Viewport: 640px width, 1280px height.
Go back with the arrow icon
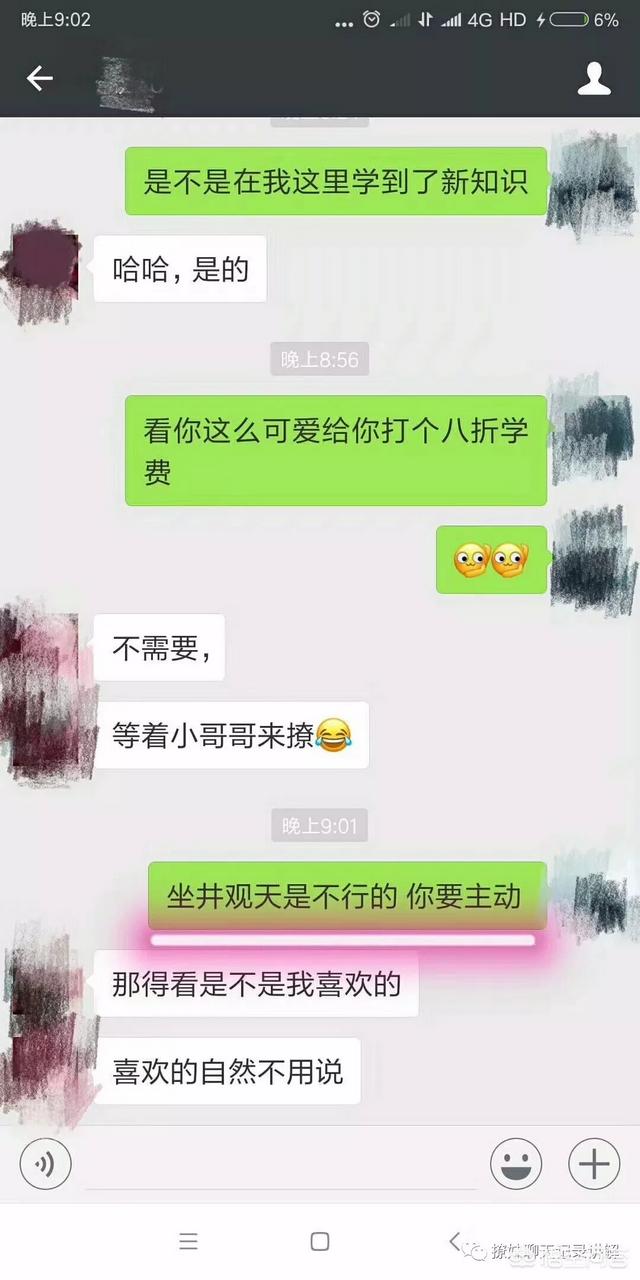click(40, 78)
